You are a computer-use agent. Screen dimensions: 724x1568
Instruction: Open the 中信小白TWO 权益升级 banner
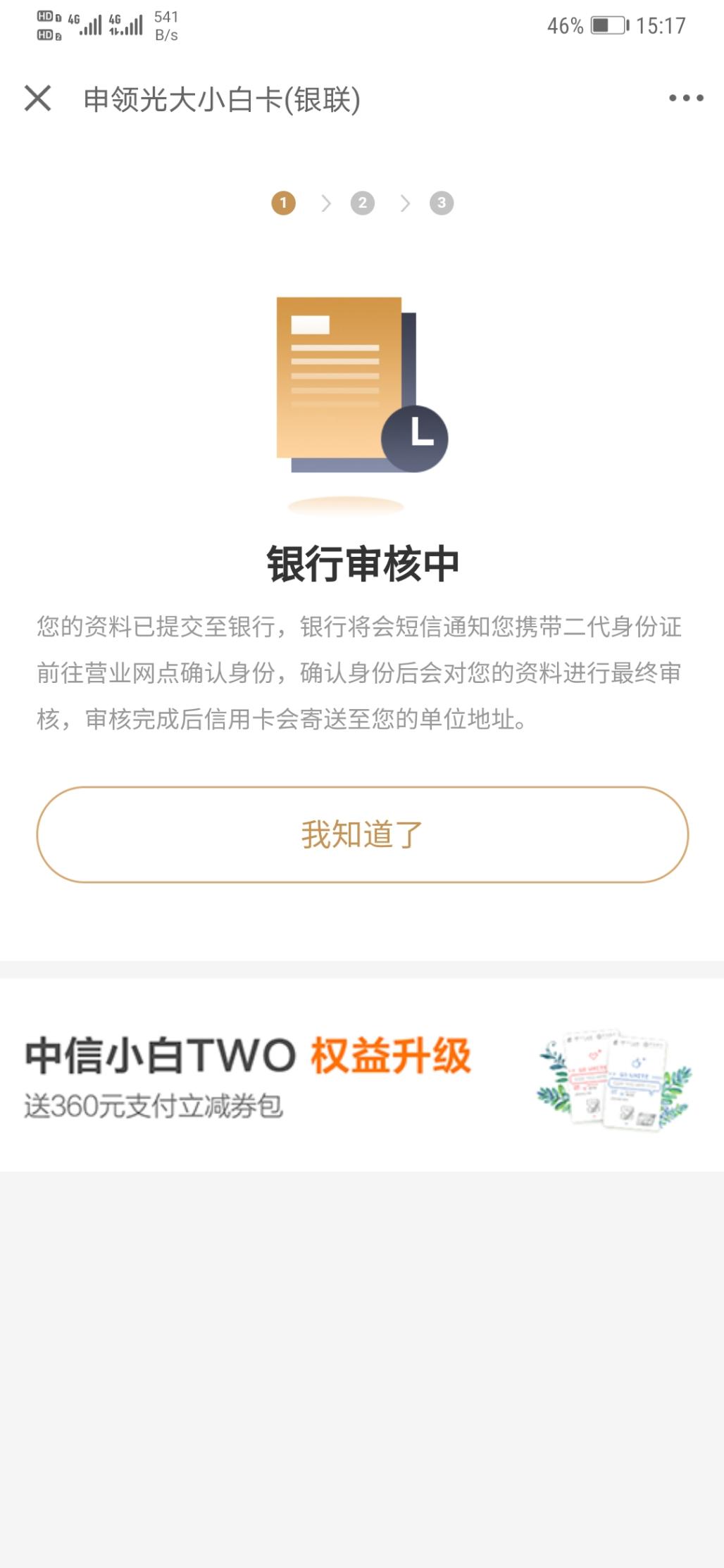(362, 1075)
